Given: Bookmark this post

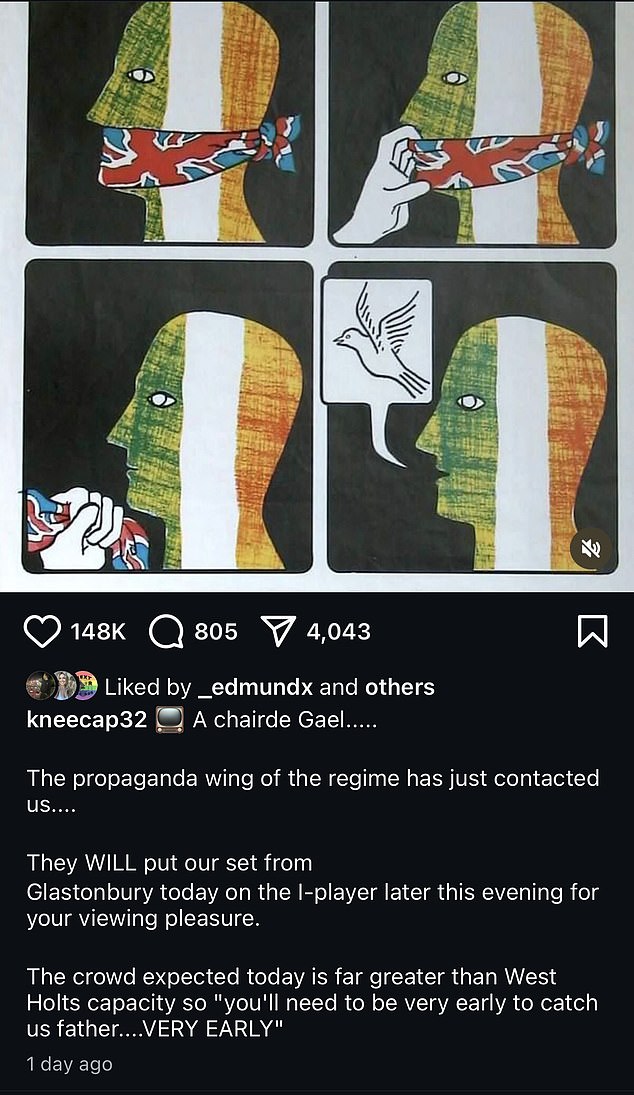Looking at the screenshot, I should (592, 631).
